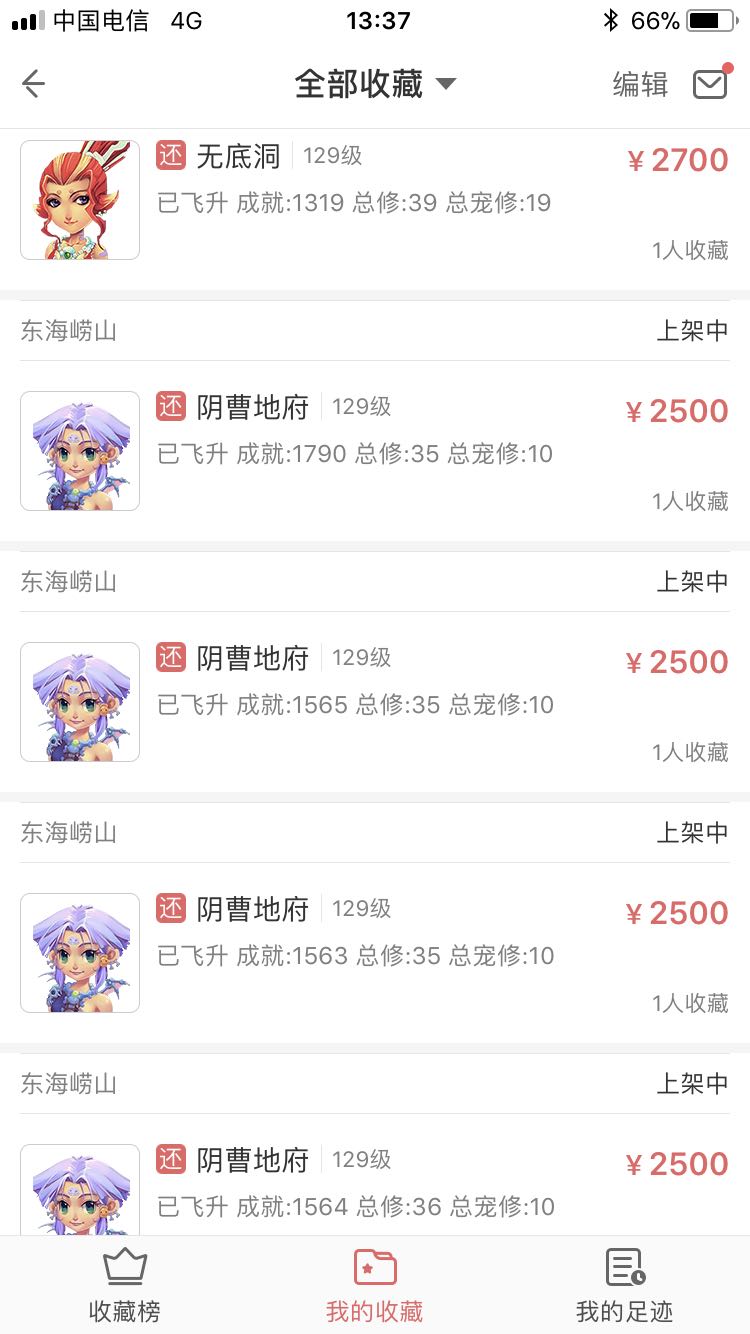This screenshot has width=750, height=1334.
Task: Go back using the arrow
Action: tap(34, 84)
